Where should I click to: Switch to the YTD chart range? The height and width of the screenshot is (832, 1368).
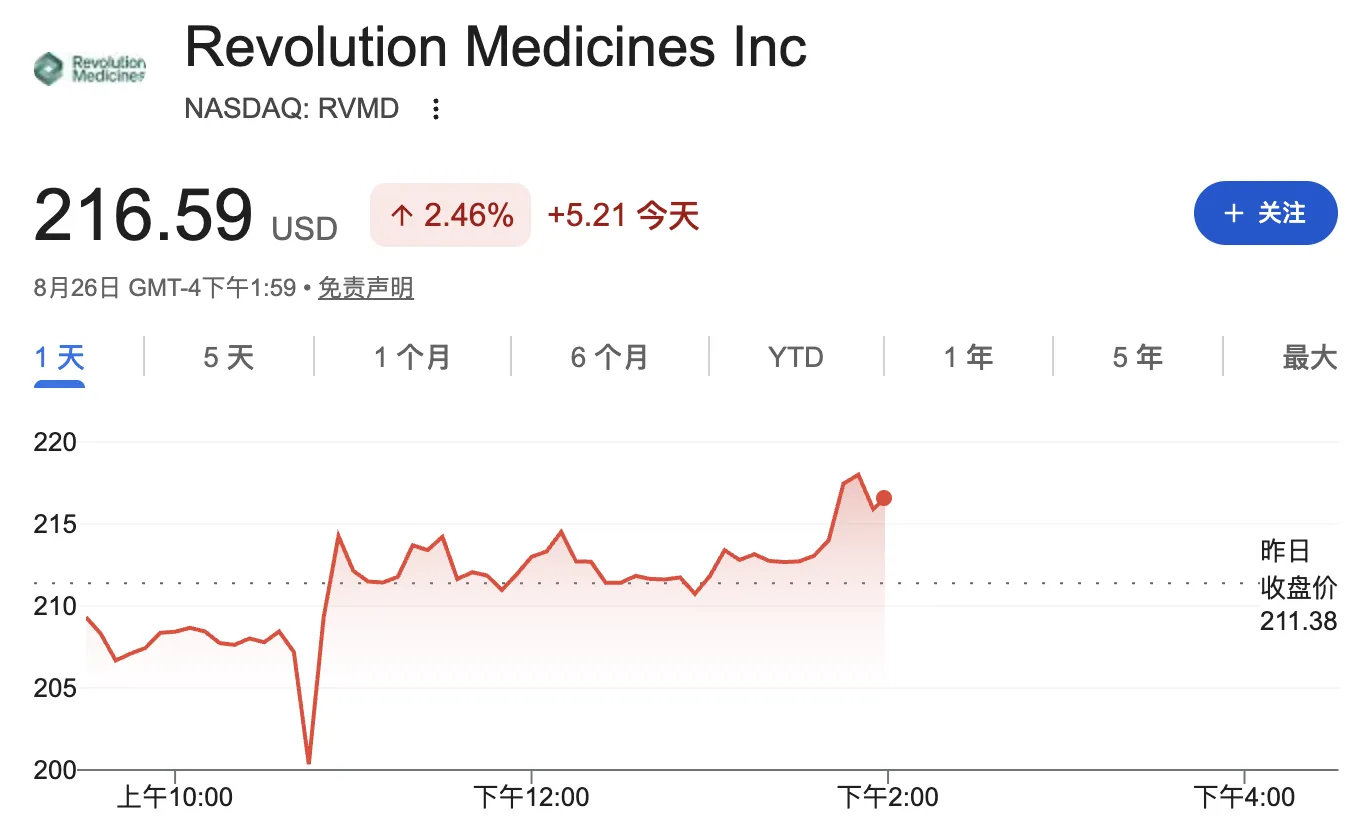[796, 357]
